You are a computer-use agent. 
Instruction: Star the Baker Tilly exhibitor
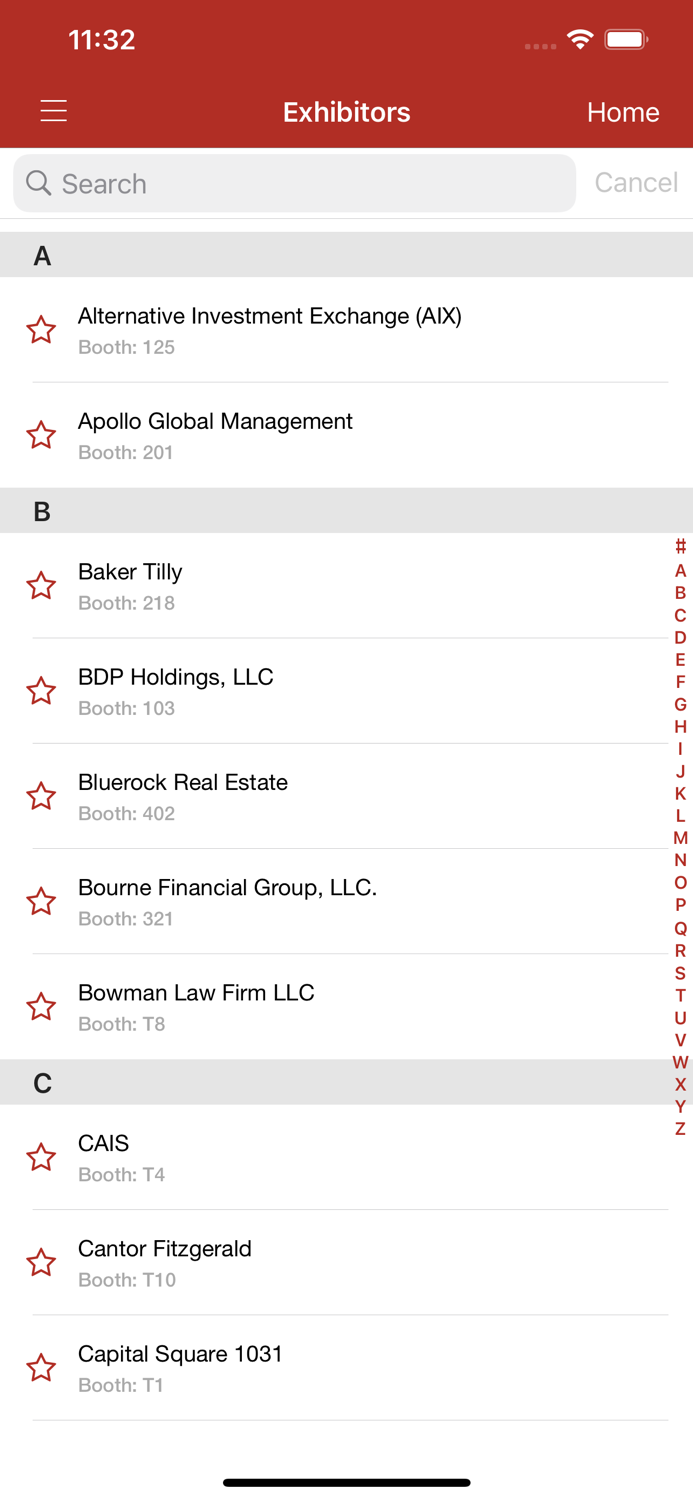(x=41, y=586)
